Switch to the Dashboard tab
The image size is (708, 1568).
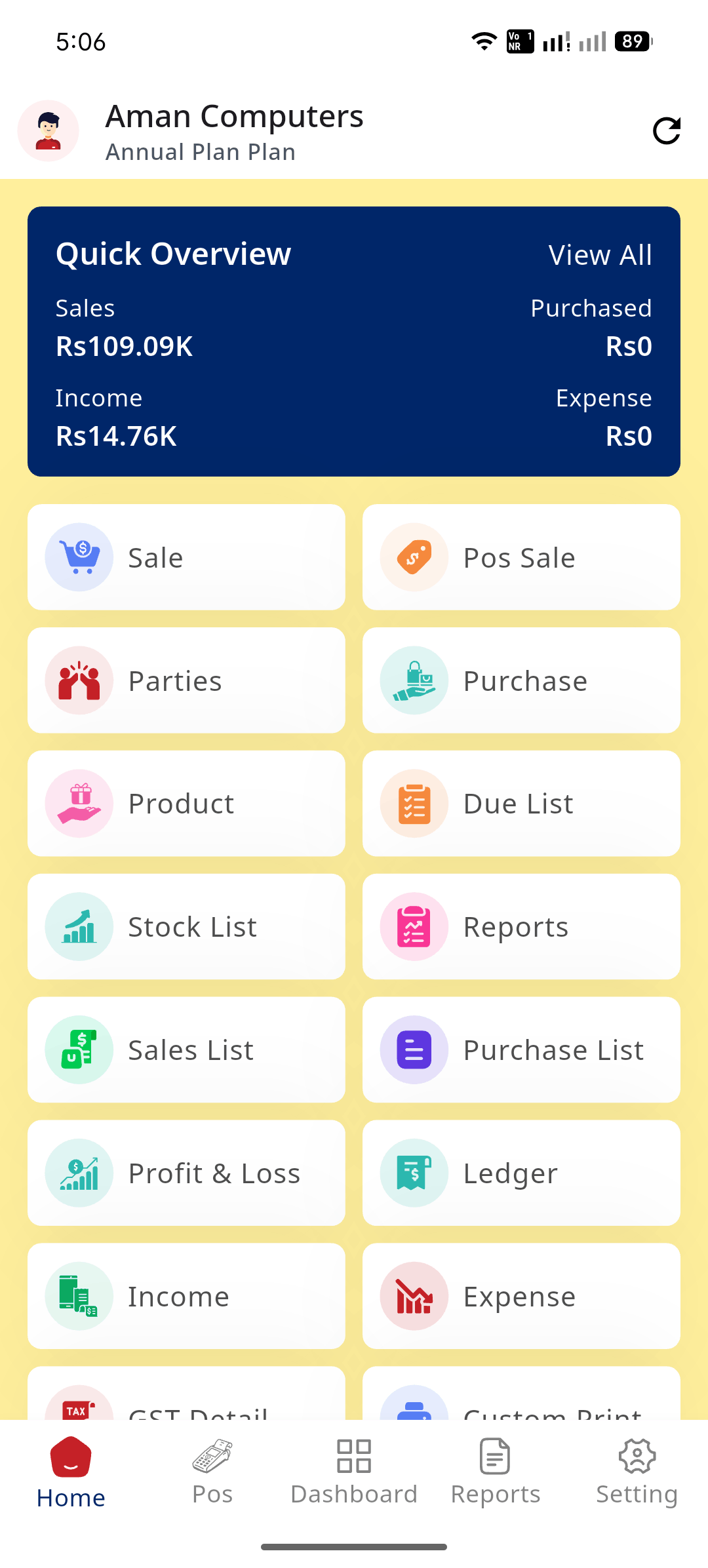[354, 1472]
